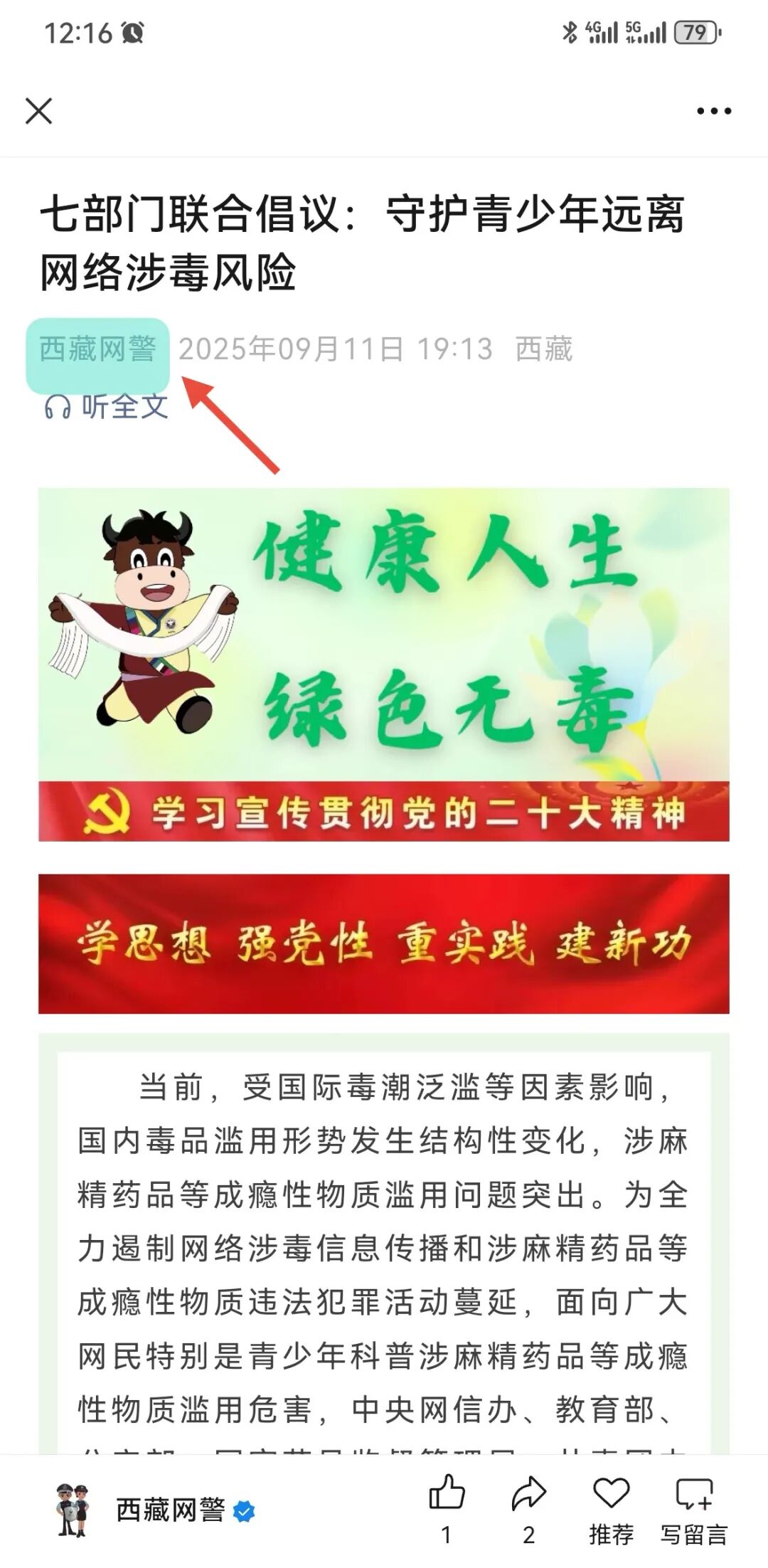Open the three-dot overflow menu

pos(713,111)
